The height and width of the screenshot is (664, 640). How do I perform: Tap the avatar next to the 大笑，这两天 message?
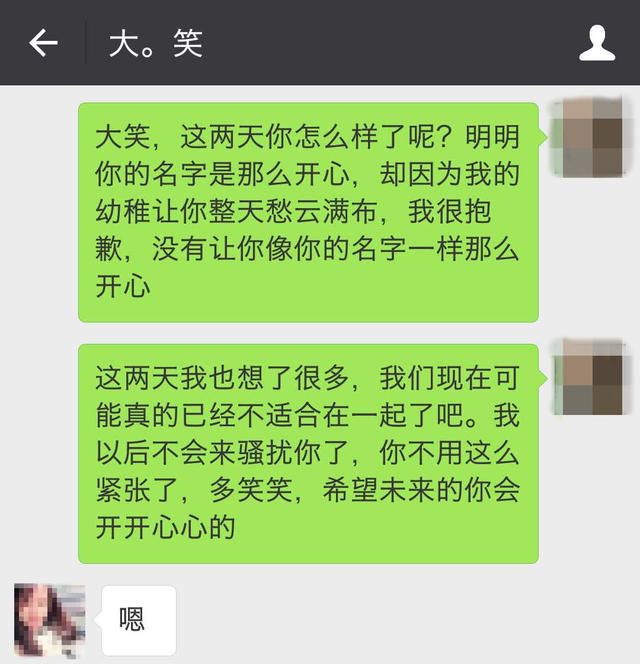(x=592, y=138)
